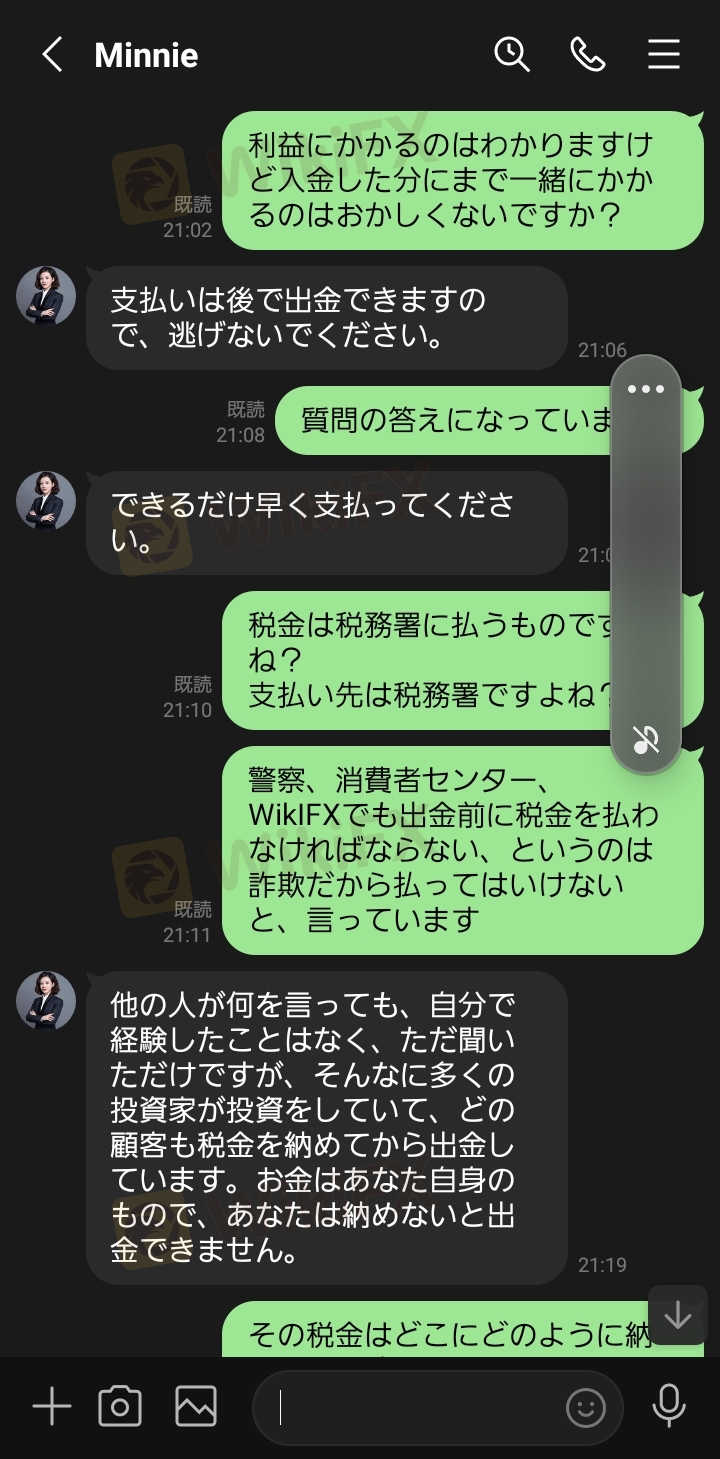Go back from the Minnie chat
The height and width of the screenshot is (1459, 720).
pos(53,55)
